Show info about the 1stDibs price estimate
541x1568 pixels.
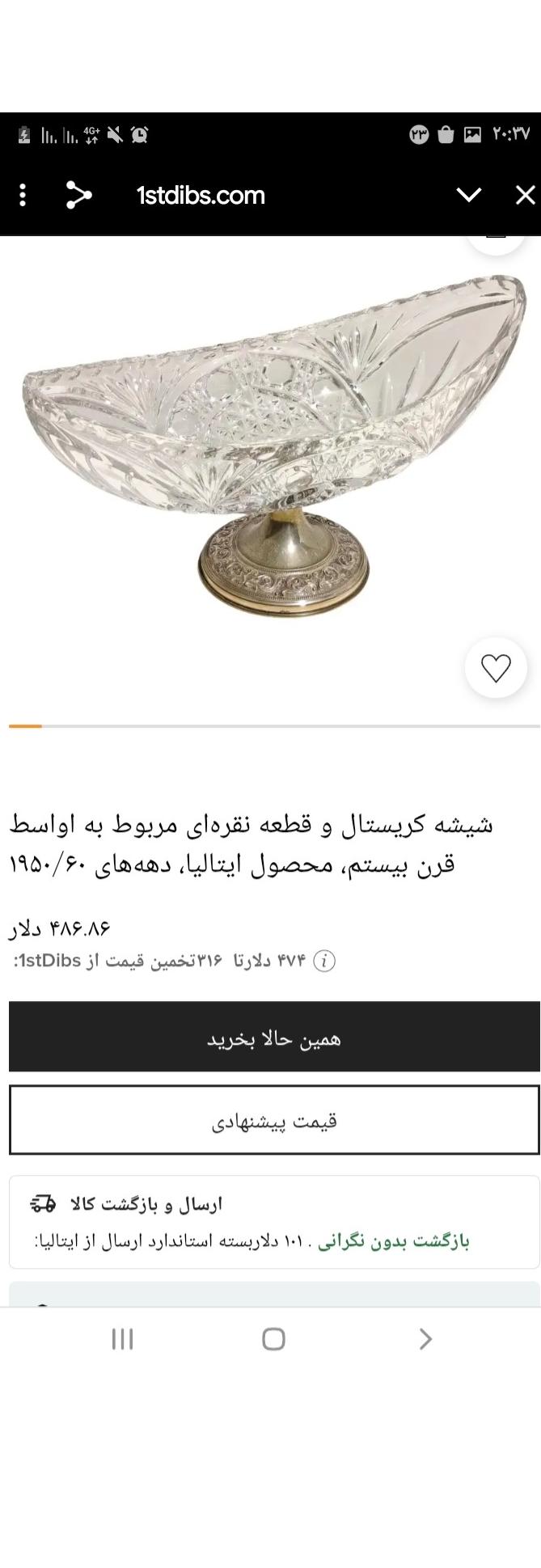coord(324,961)
